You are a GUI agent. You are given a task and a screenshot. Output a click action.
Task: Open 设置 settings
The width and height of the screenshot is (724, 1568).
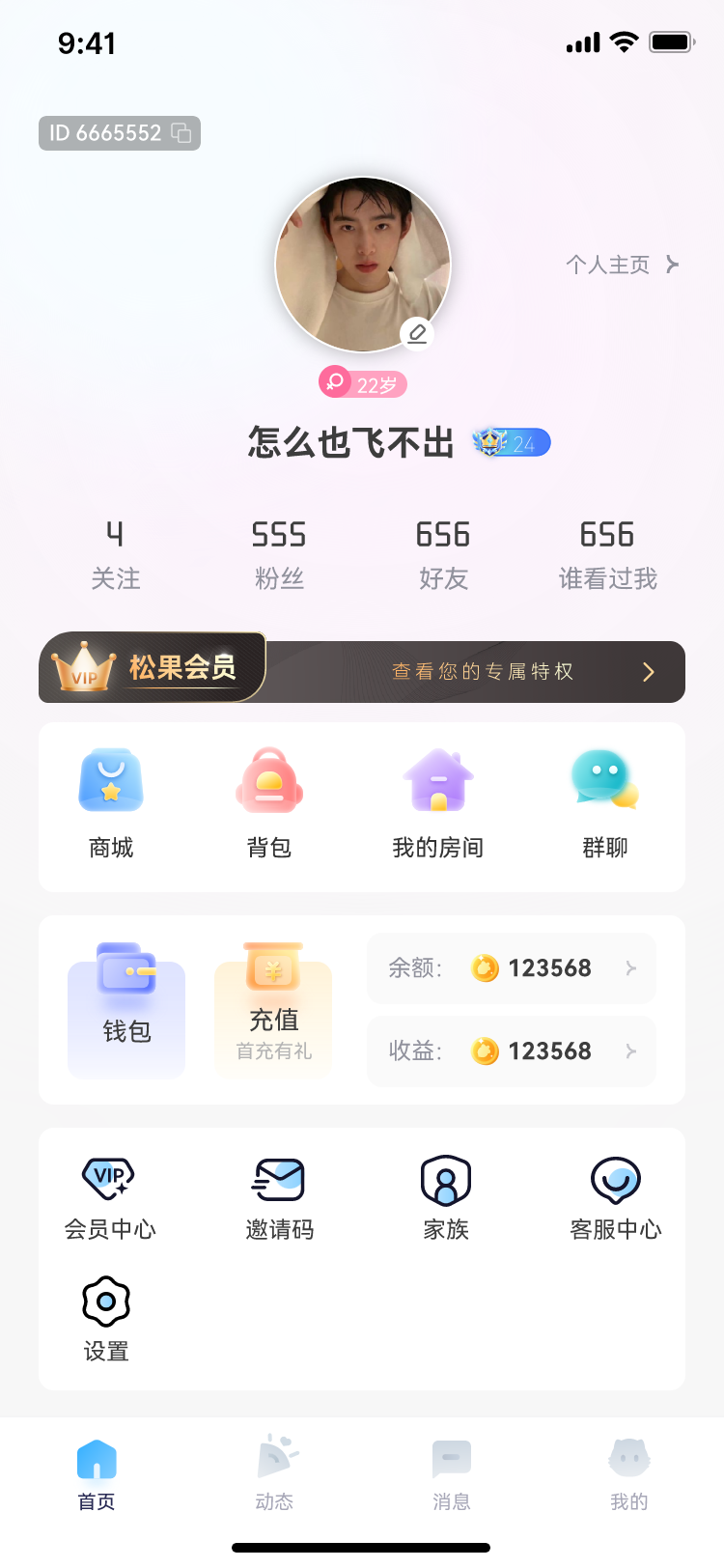106,1321
